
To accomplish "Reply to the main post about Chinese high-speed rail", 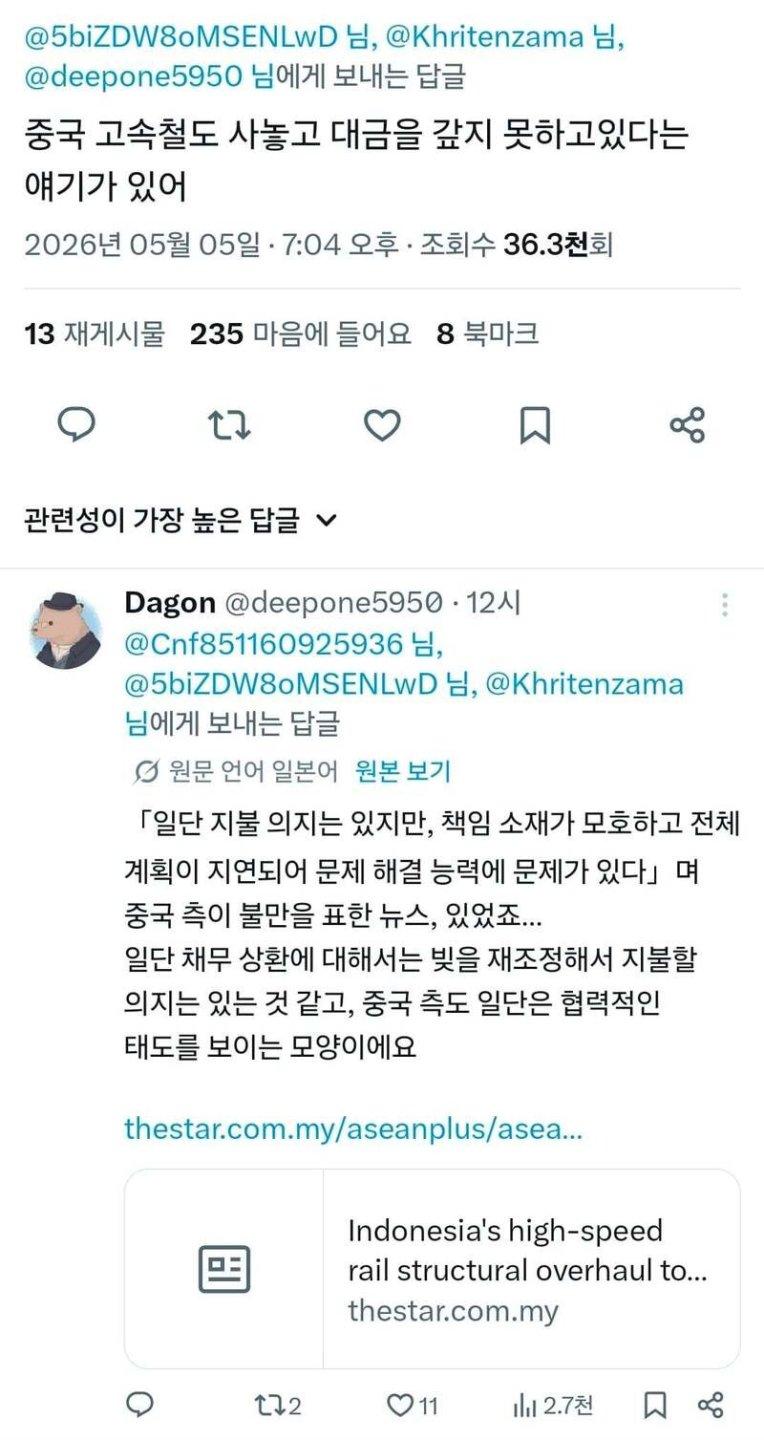I will click(76, 426).
